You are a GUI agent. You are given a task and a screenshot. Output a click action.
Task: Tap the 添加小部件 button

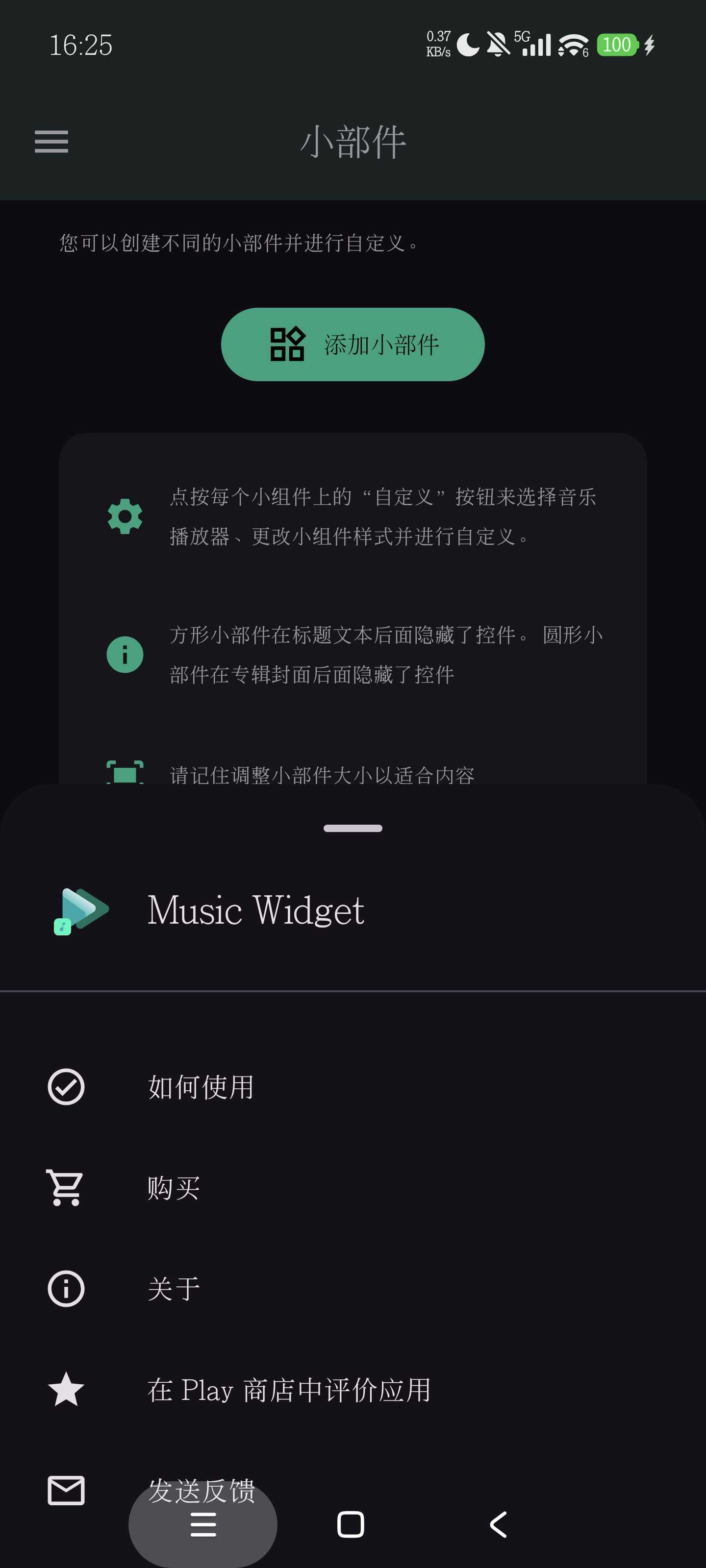(x=353, y=344)
